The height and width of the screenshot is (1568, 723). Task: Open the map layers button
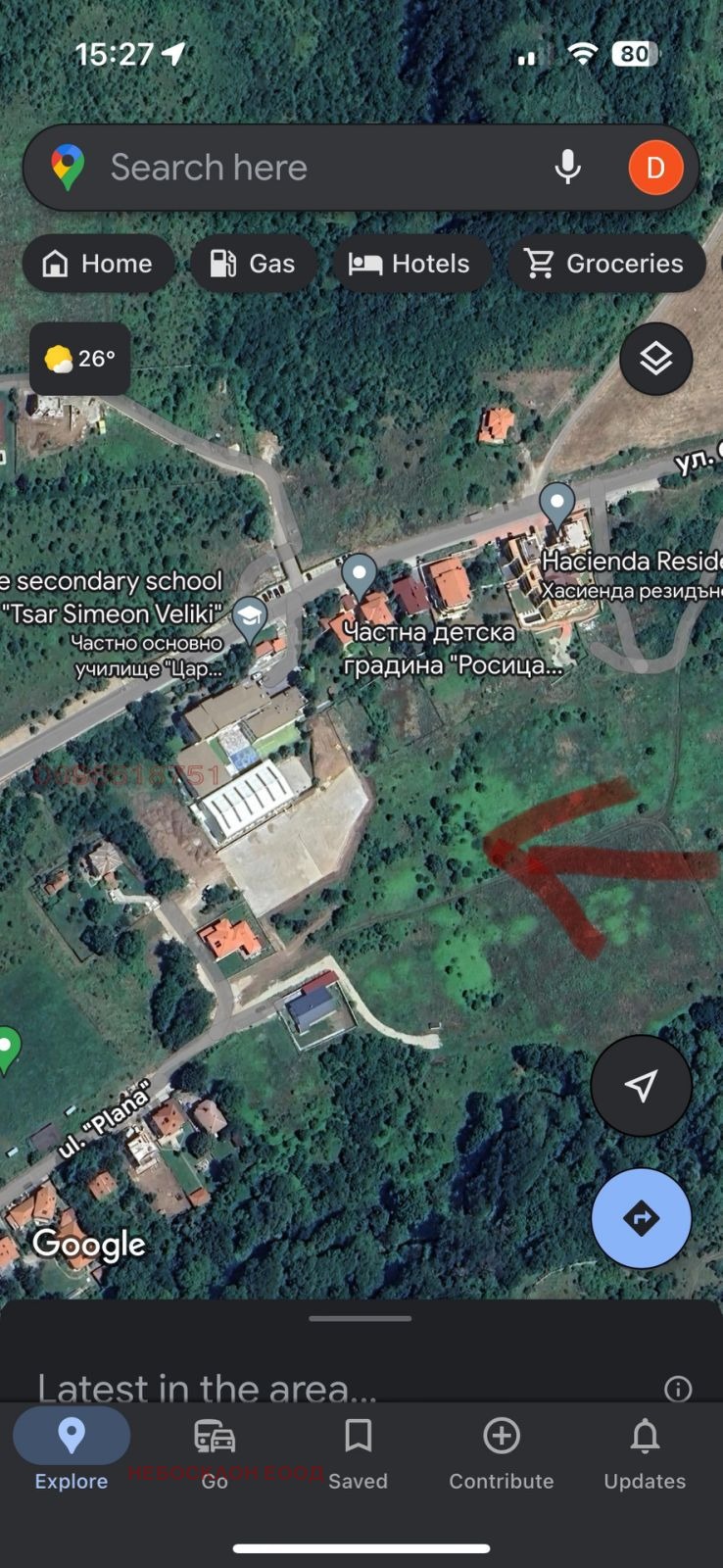coord(655,359)
